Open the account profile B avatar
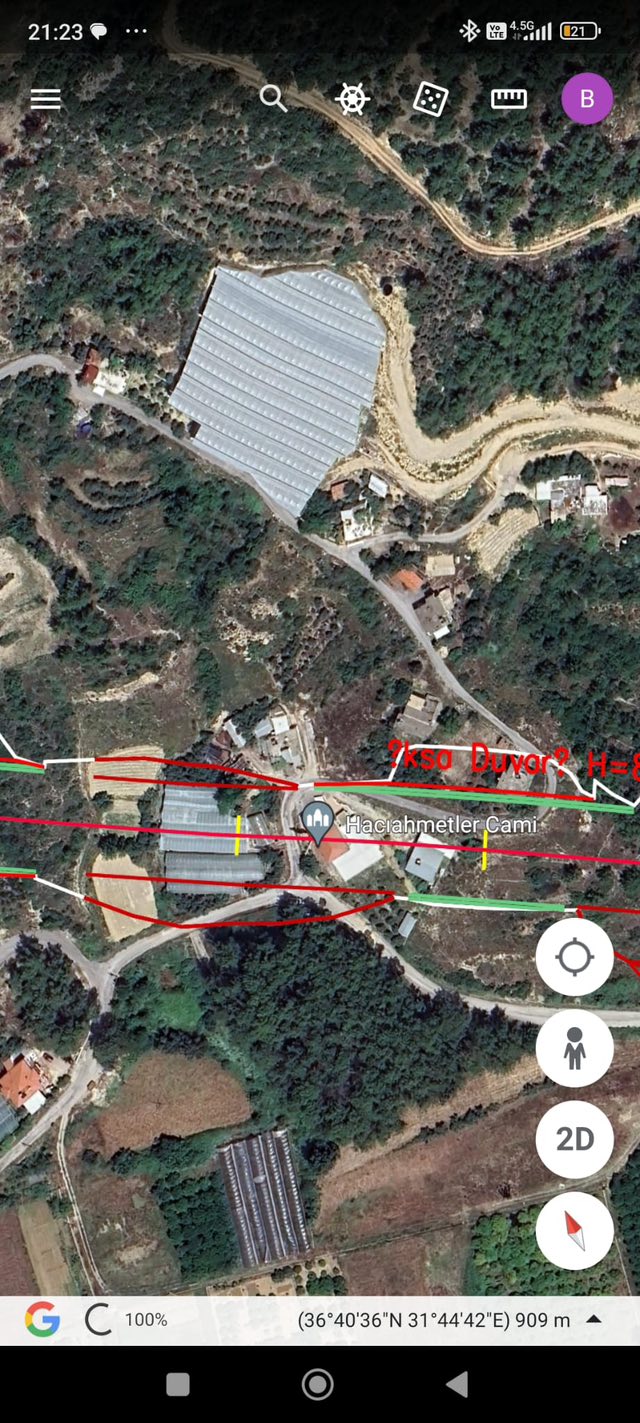Image resolution: width=640 pixels, height=1423 pixels. [x=587, y=99]
